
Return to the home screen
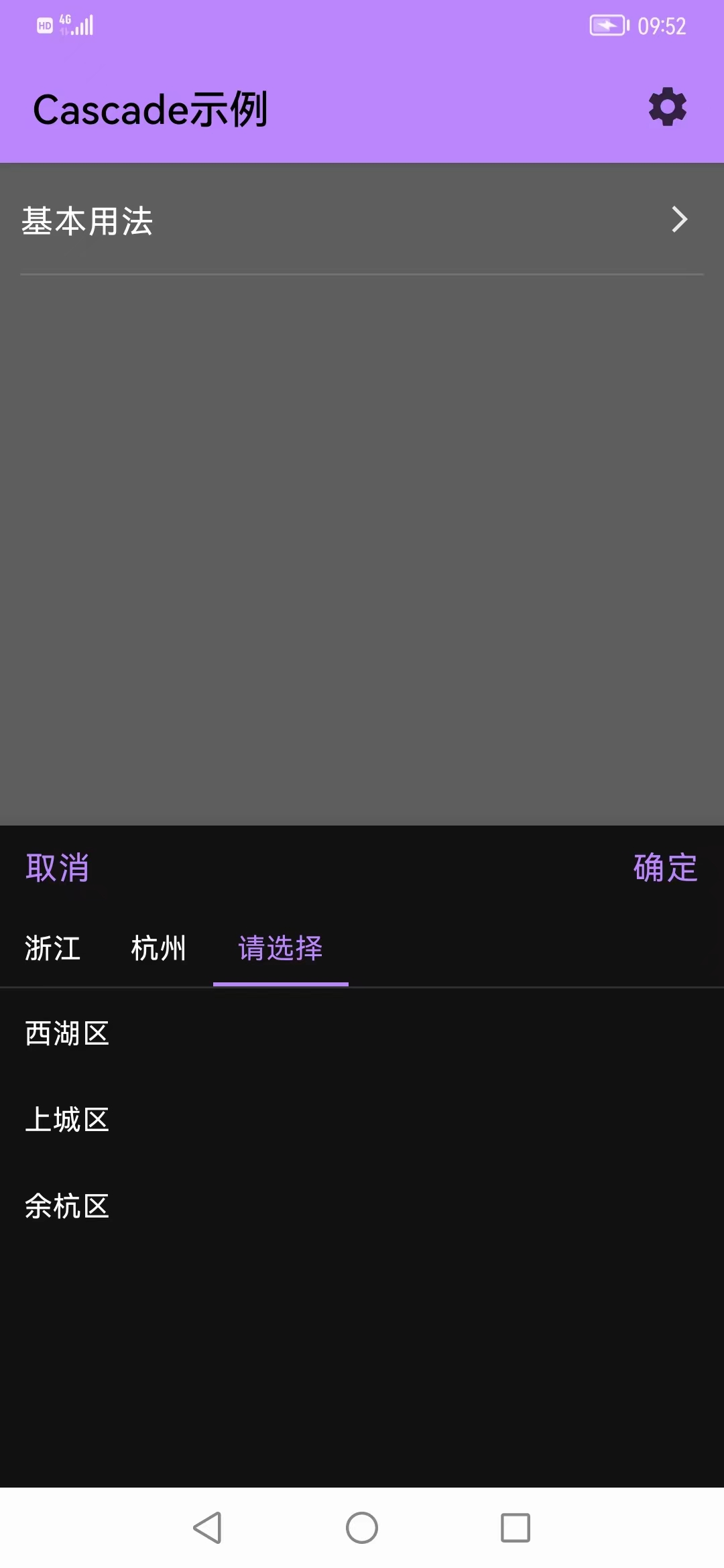point(362,1528)
